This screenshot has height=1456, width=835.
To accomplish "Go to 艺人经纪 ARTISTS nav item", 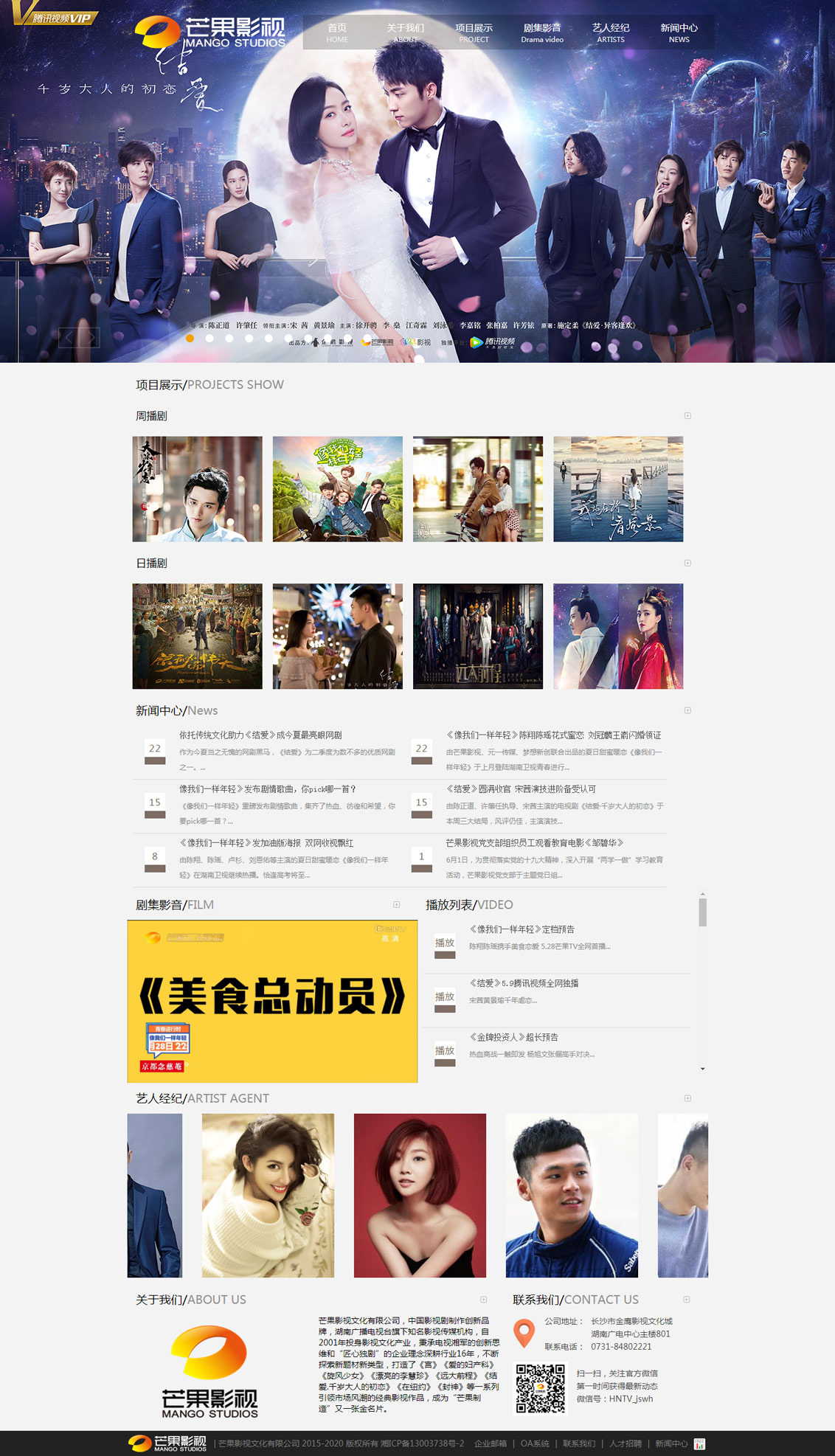I will point(610,32).
